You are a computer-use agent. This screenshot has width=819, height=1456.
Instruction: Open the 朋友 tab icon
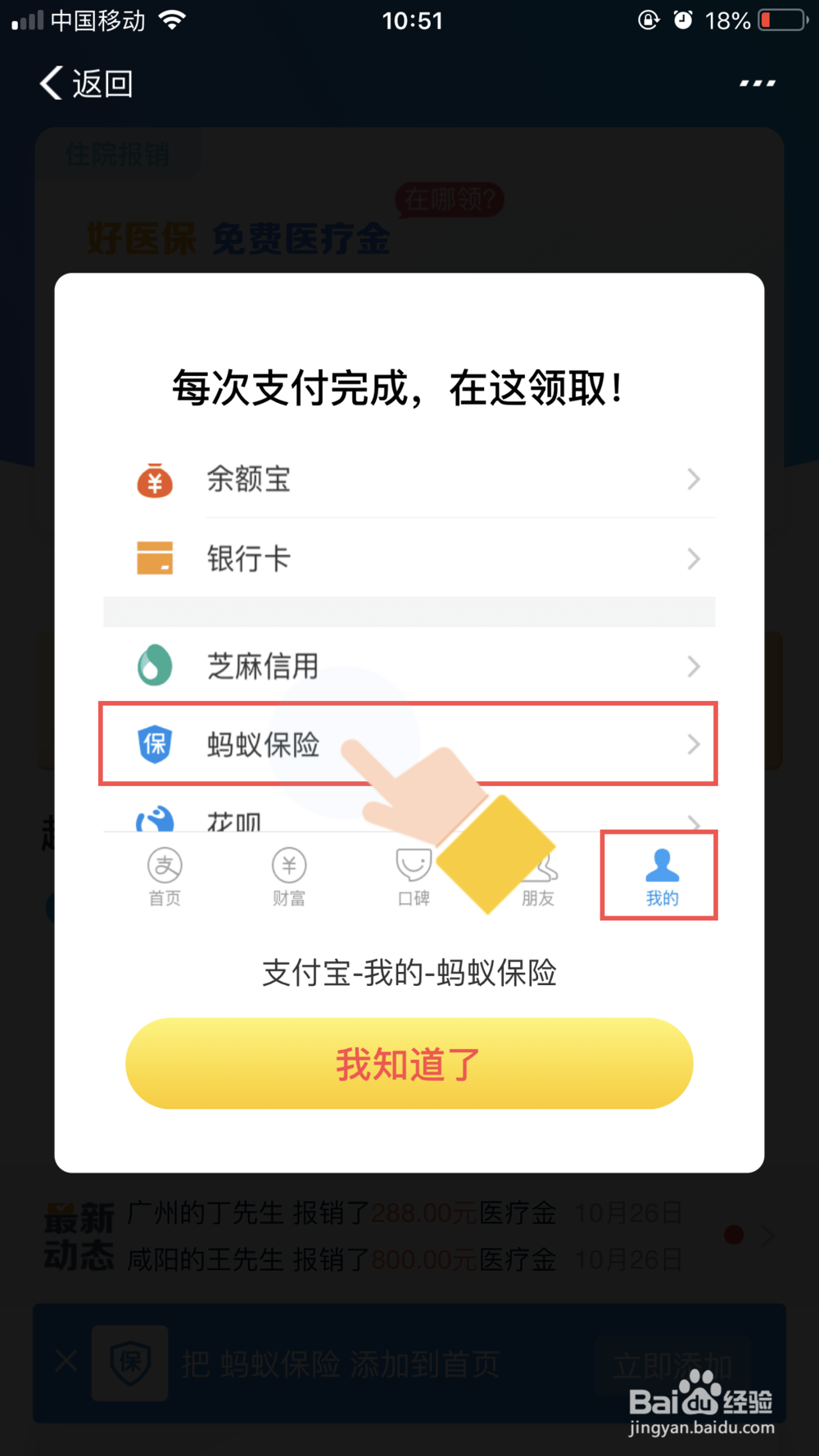[537, 868]
